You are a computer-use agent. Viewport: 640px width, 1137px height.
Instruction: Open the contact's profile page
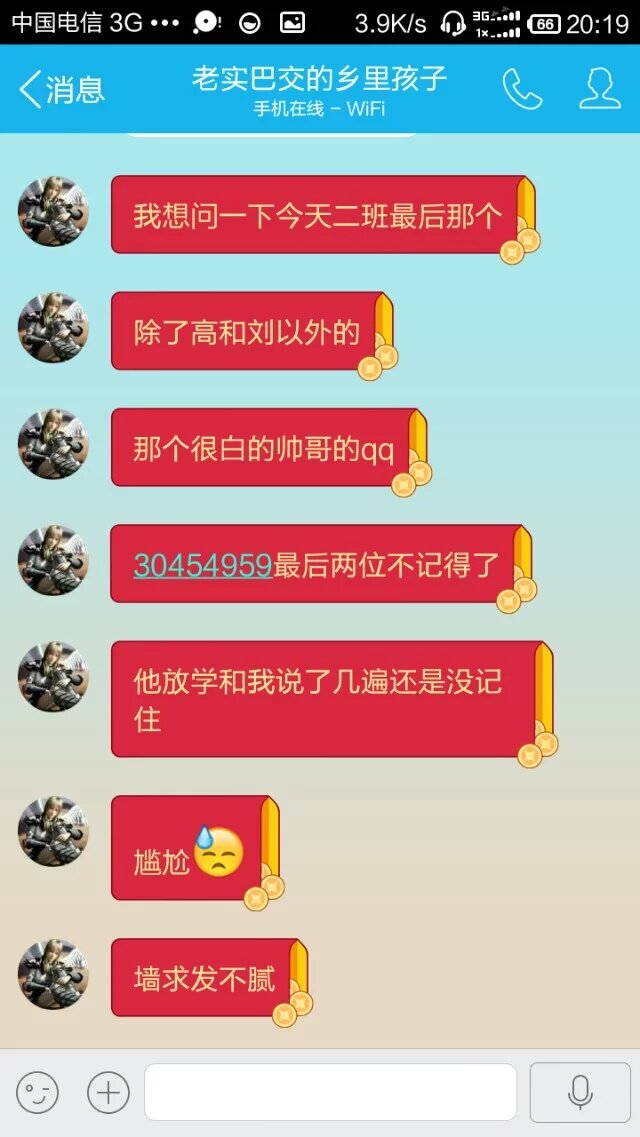pyautogui.click(x=599, y=90)
